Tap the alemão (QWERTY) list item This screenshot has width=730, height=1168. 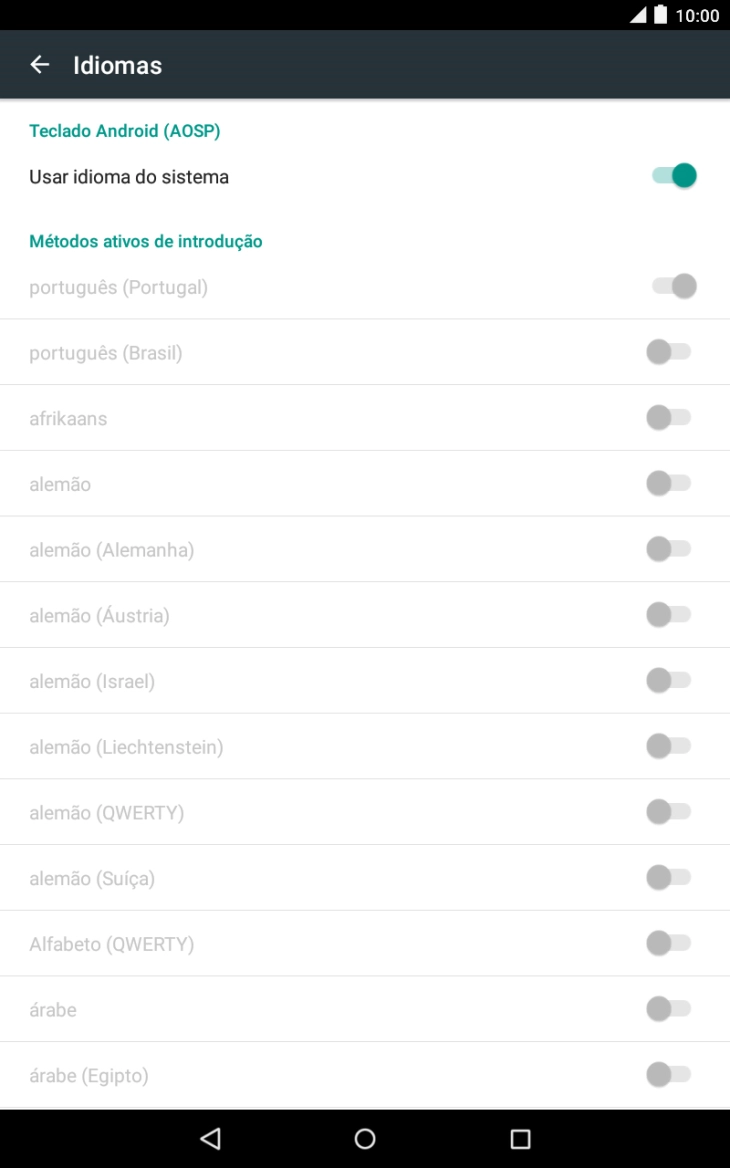tap(300, 812)
